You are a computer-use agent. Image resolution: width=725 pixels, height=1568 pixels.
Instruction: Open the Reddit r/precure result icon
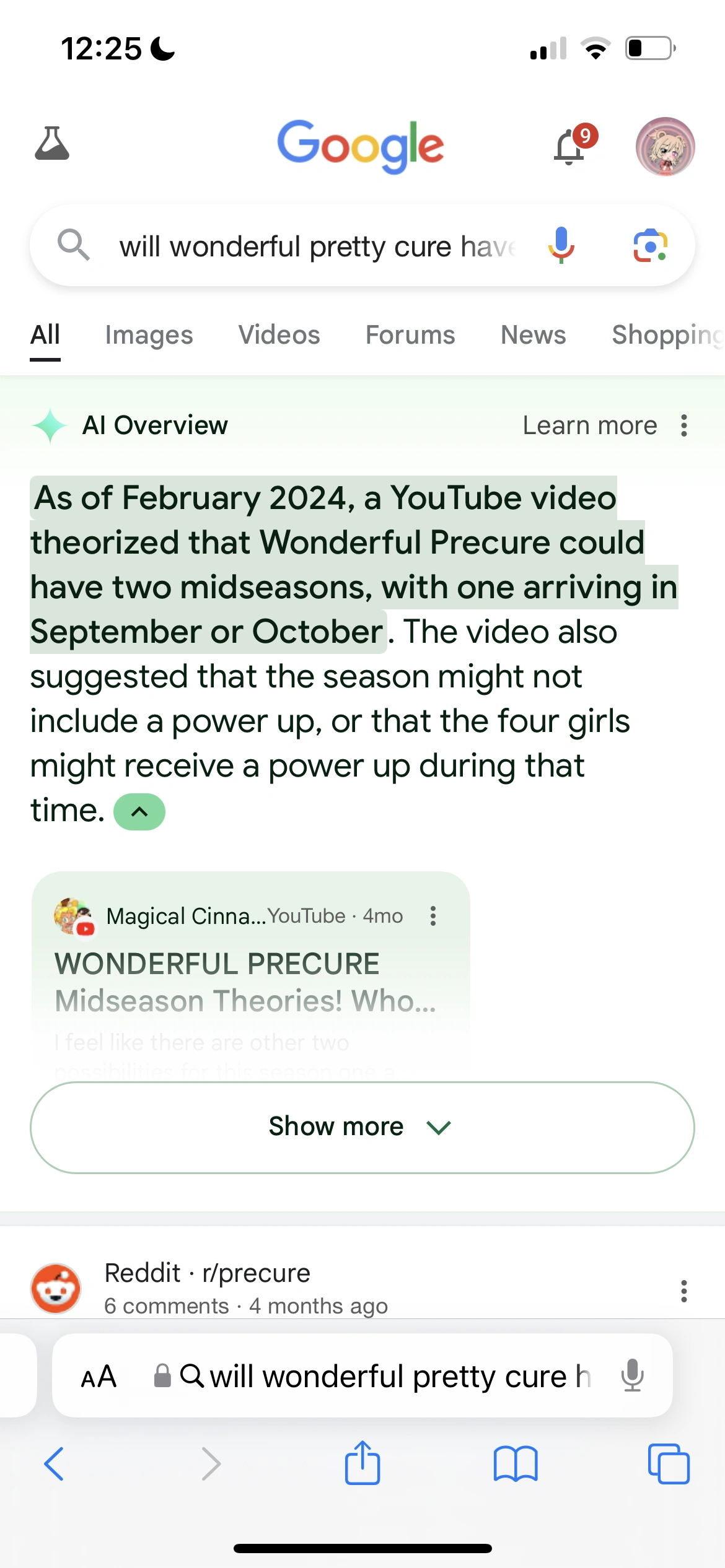(x=55, y=1287)
